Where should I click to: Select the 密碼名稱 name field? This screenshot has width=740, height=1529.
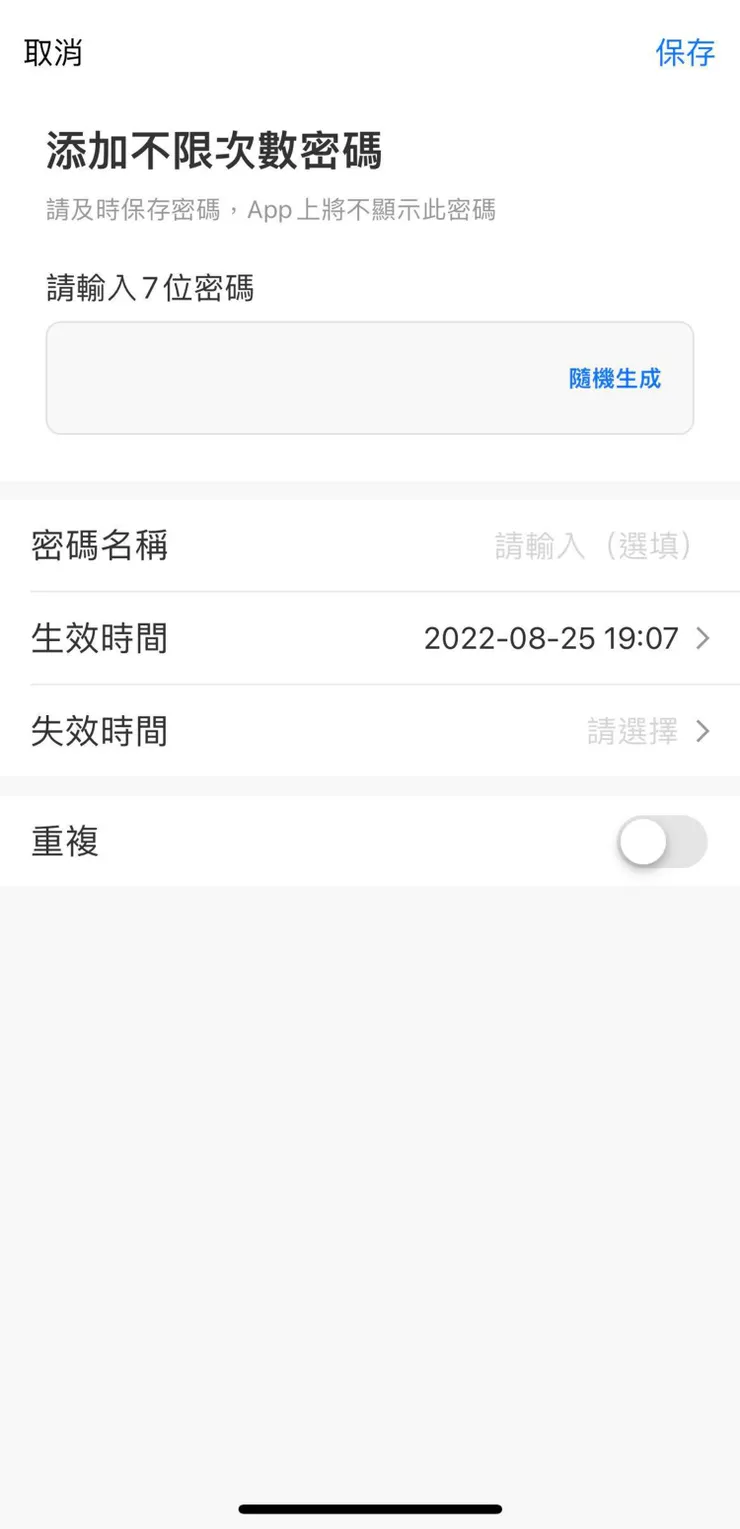[x=99, y=545]
